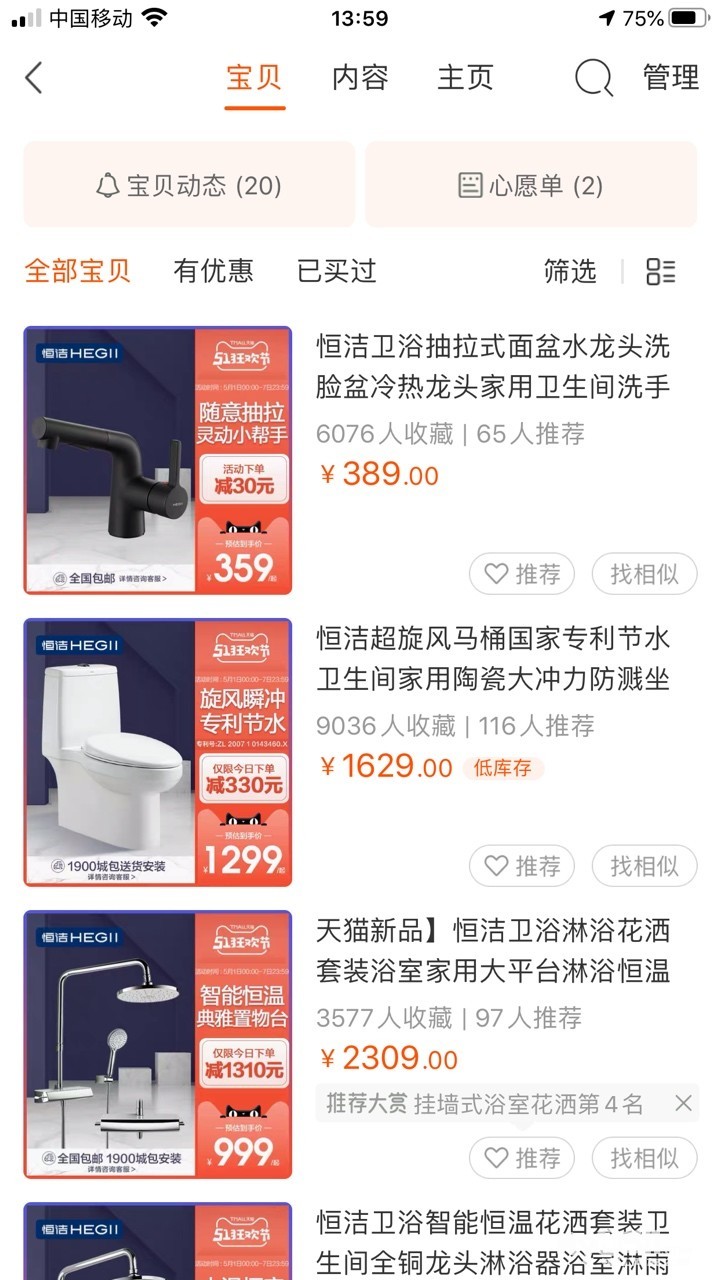Recommend the ¥1629 toilet item
Image resolution: width=720 pixels, height=1280 pixels.
point(522,866)
